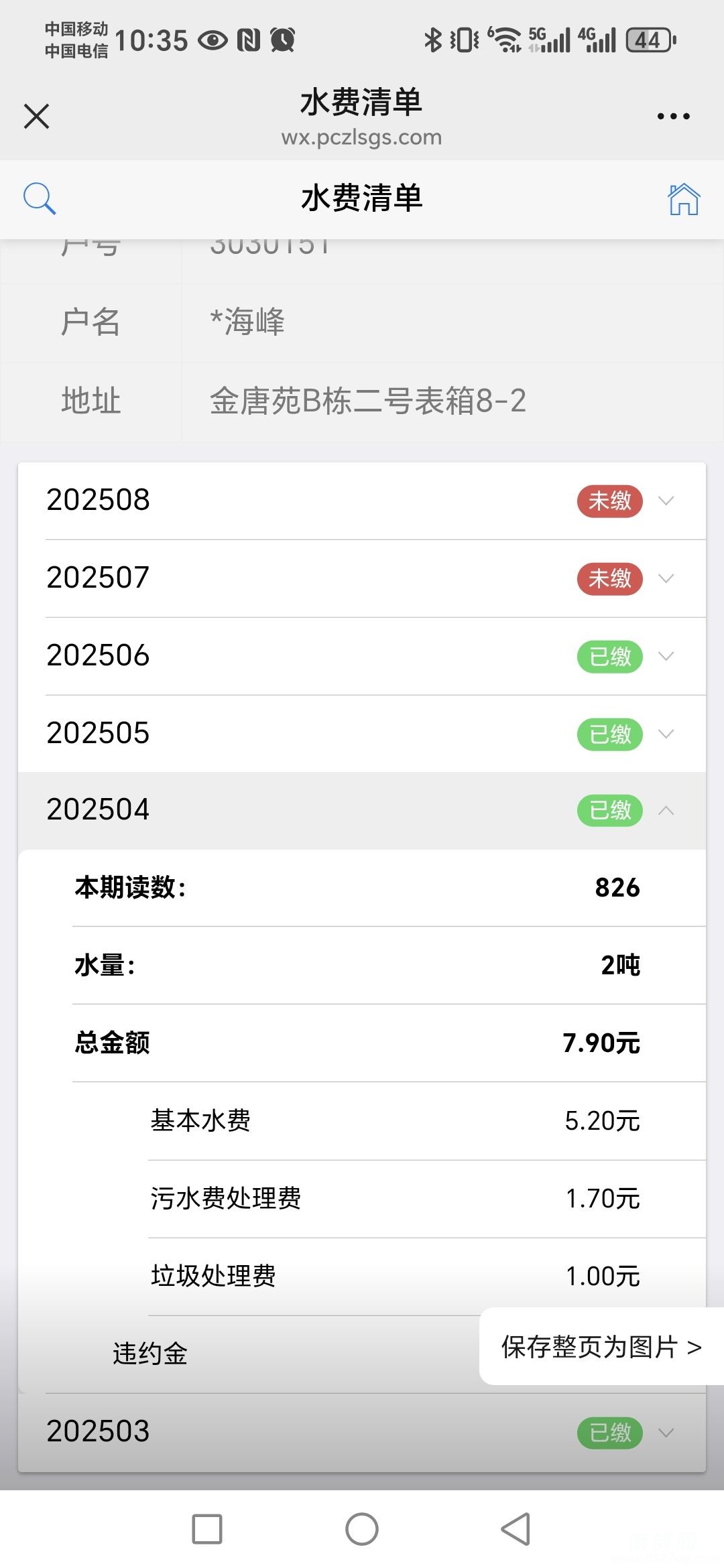Screen dimensions: 724x1568
Task: Open the three-dot overflow menu
Action: pyautogui.click(x=673, y=116)
